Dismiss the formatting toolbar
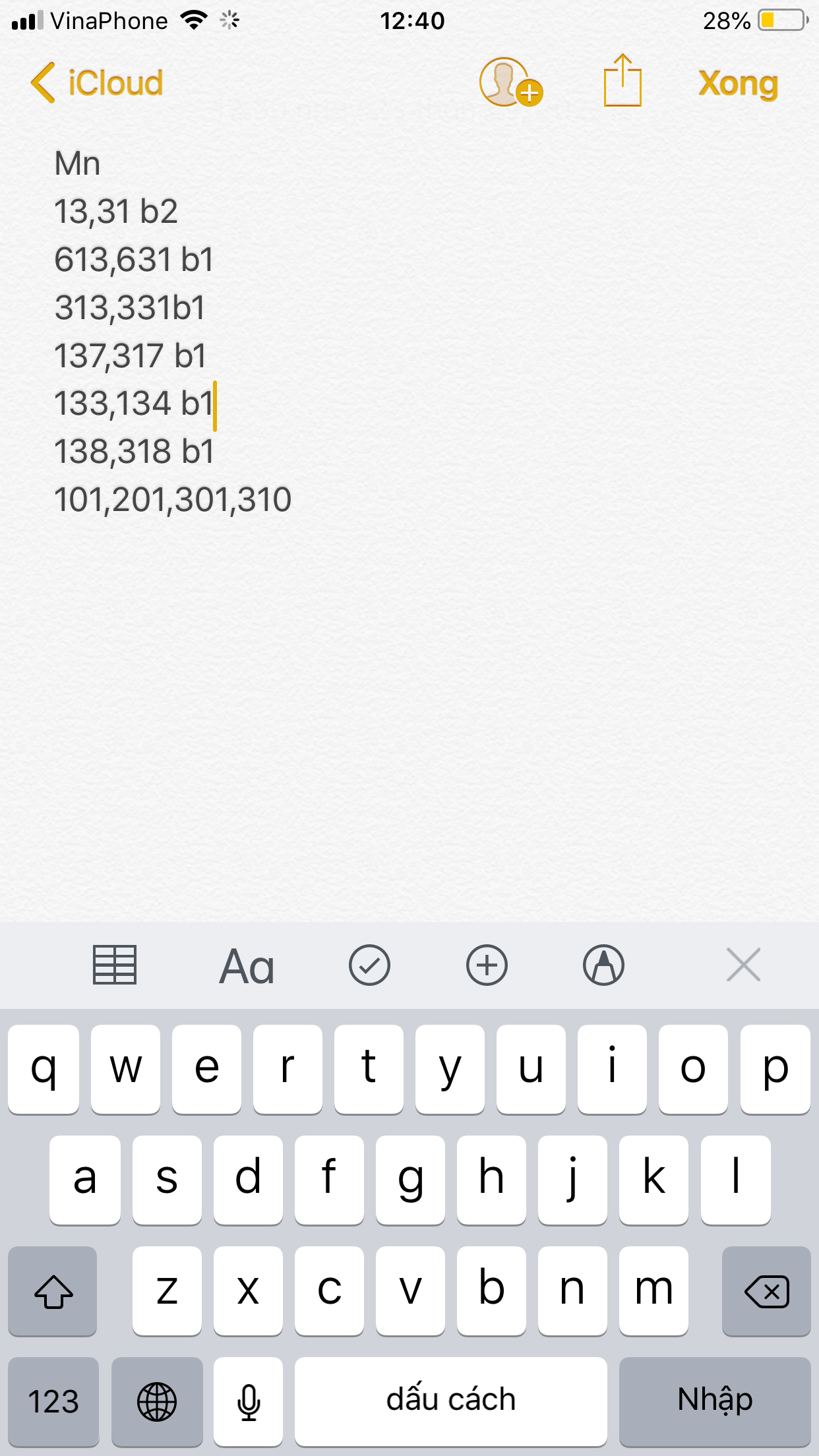The image size is (819, 1456). tap(744, 965)
